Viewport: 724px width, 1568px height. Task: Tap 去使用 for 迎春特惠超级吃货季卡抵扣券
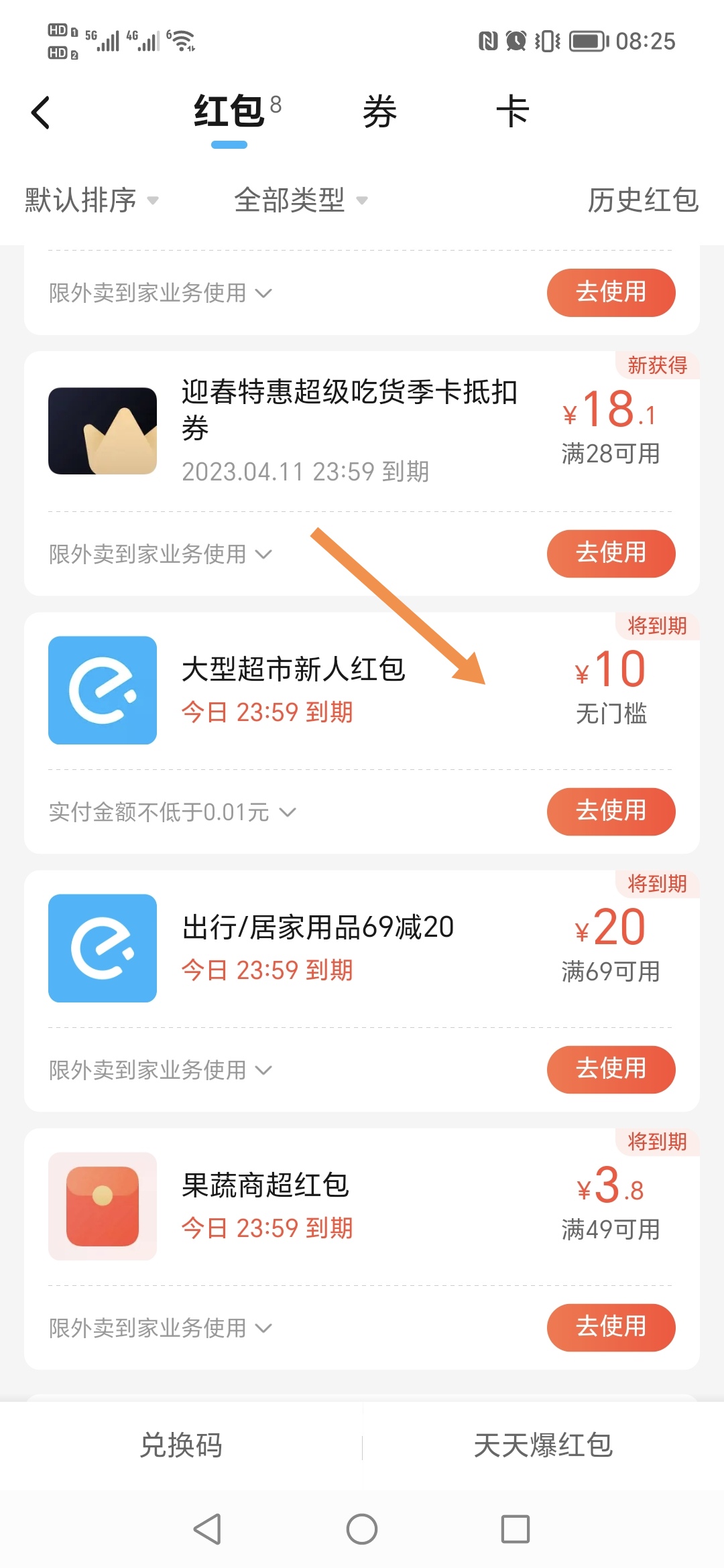pyautogui.click(x=611, y=553)
